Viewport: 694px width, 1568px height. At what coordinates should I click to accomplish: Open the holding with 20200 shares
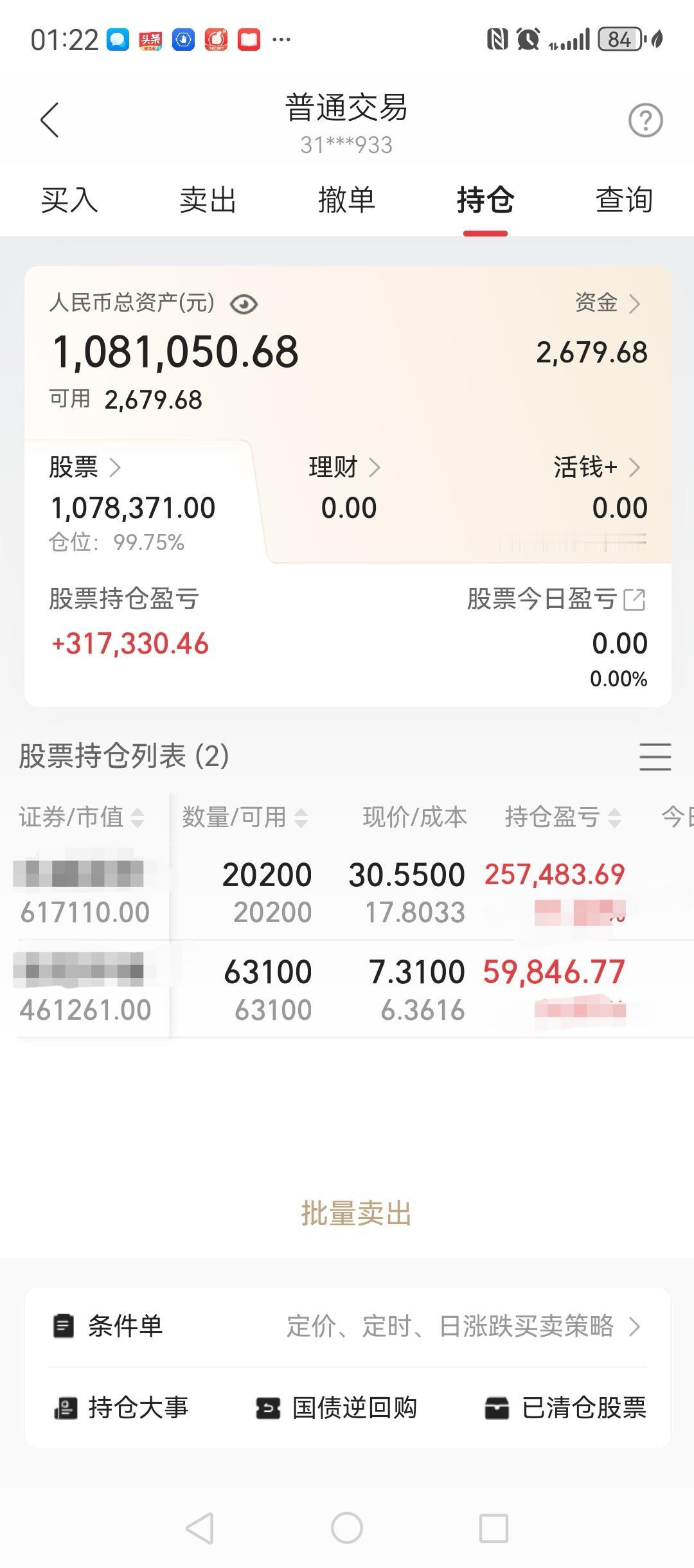(x=321, y=893)
